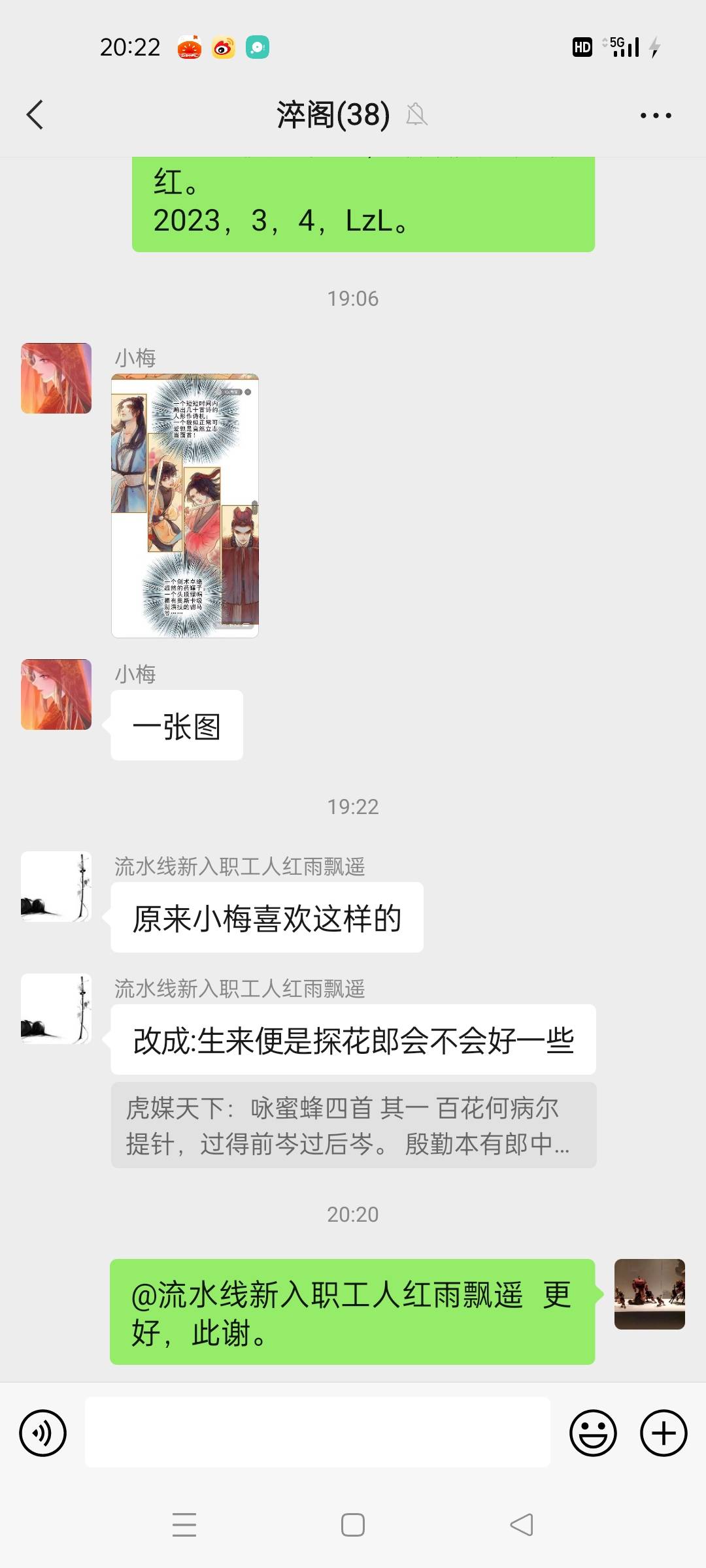
Task: Tap the avatar next to 改成:生来便是探花郎
Action: 56,1009
